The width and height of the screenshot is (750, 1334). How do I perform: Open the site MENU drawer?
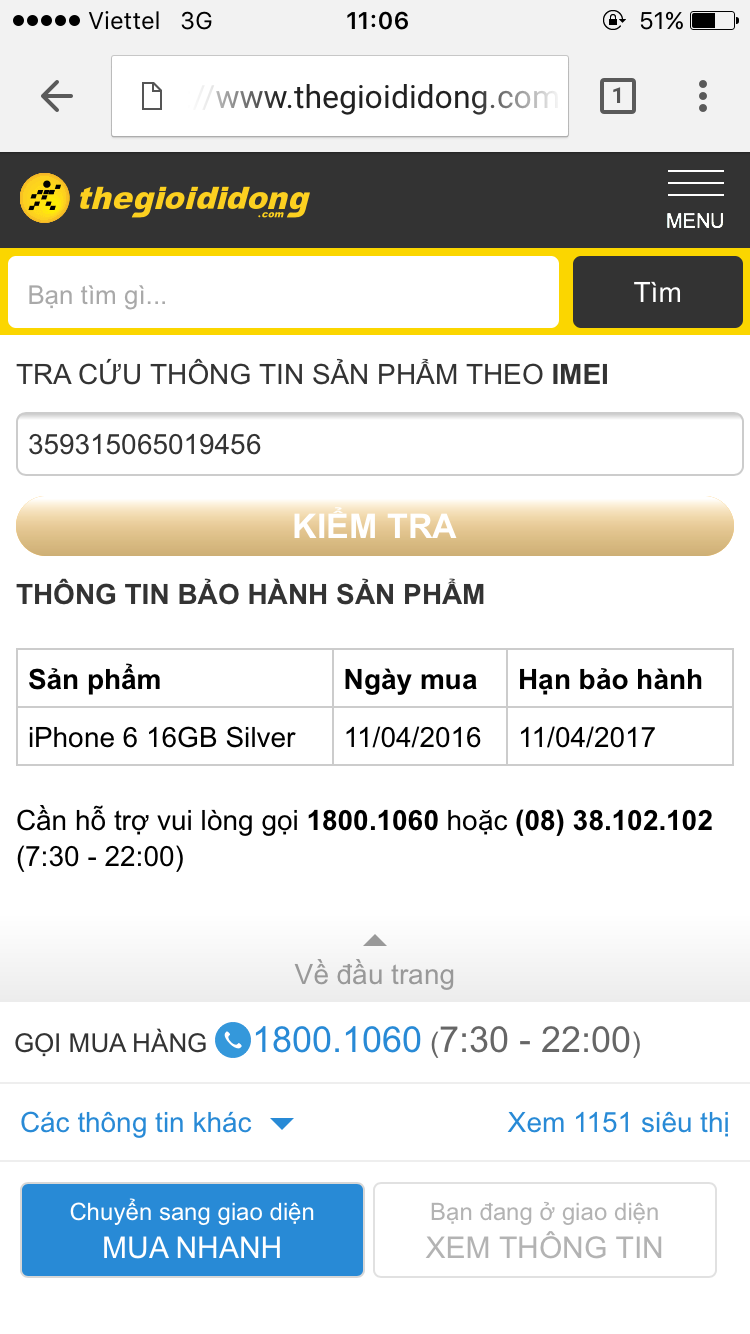tap(694, 199)
